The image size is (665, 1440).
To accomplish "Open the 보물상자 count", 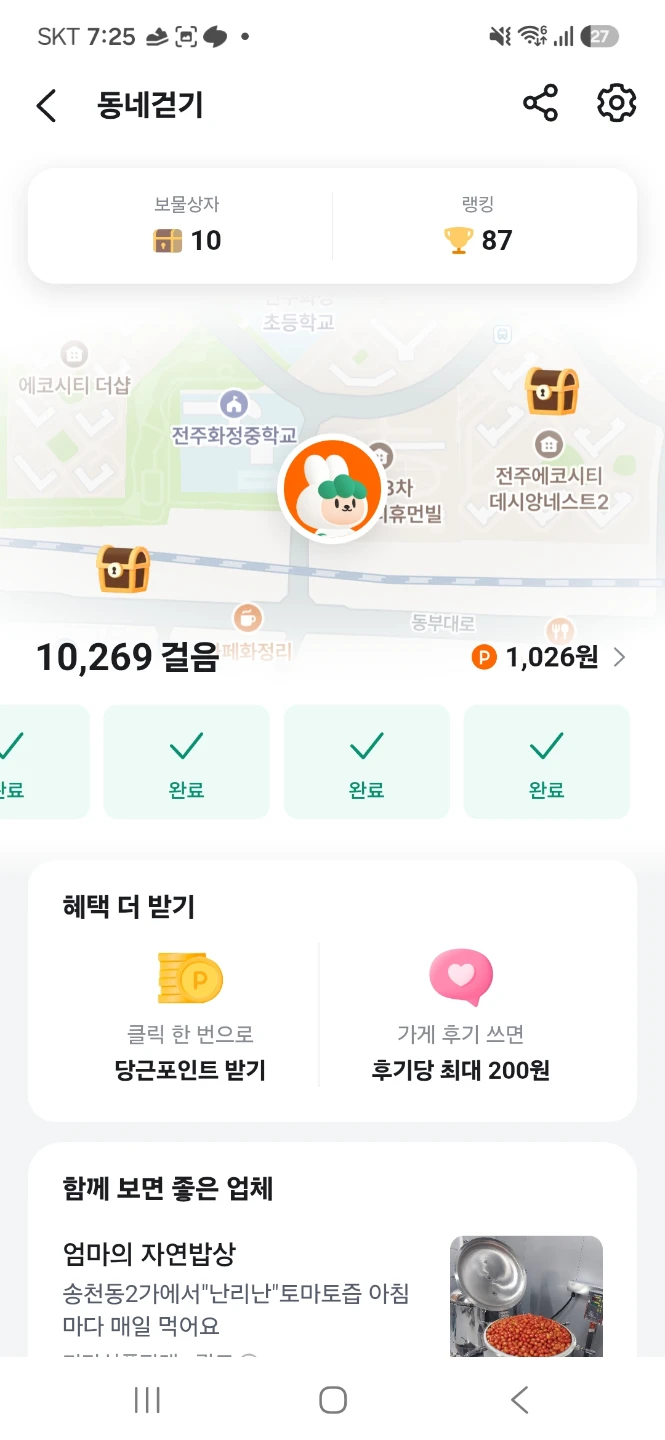I will tap(187, 226).
